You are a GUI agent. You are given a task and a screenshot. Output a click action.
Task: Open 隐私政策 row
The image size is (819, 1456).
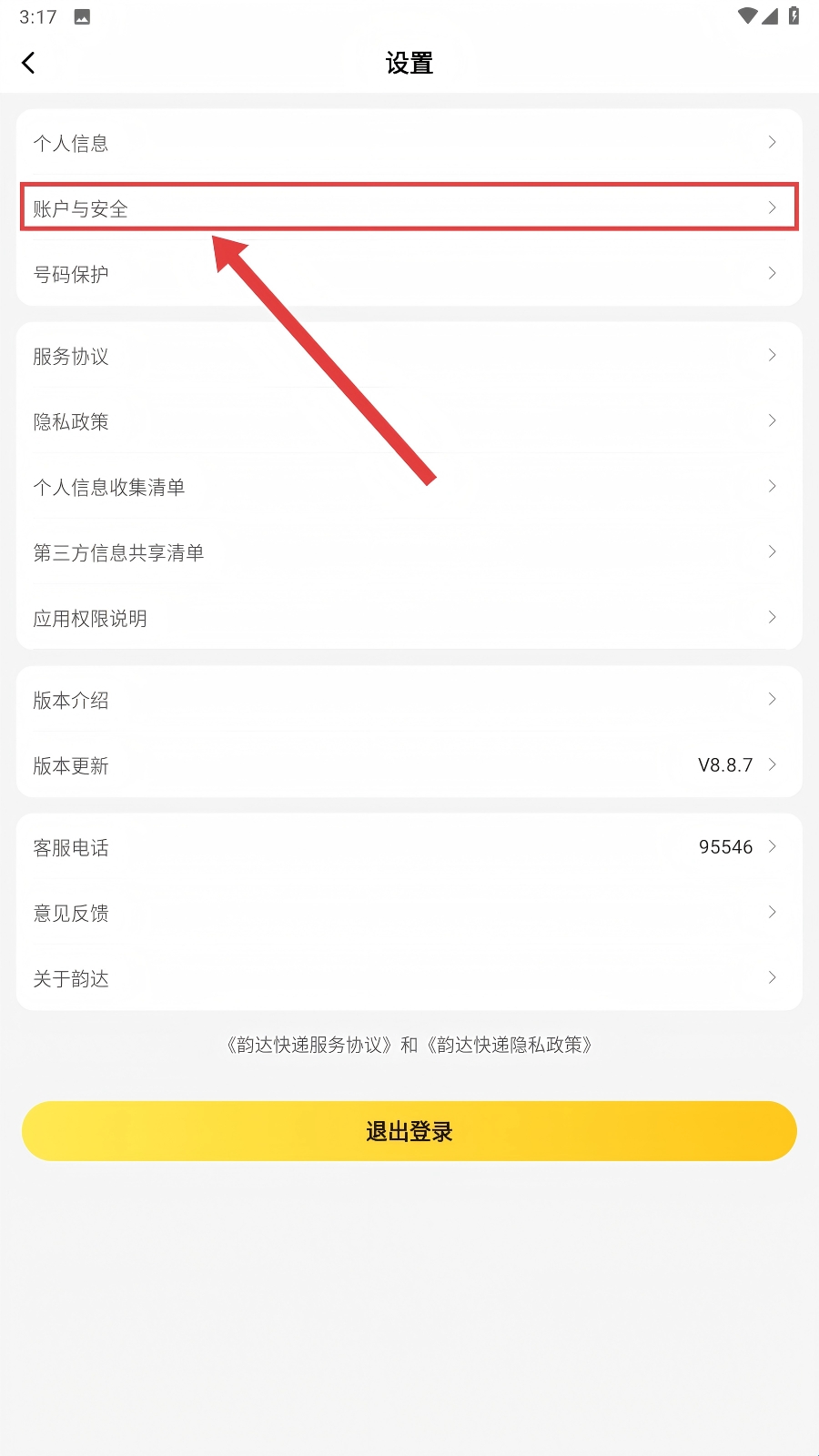coord(409,421)
